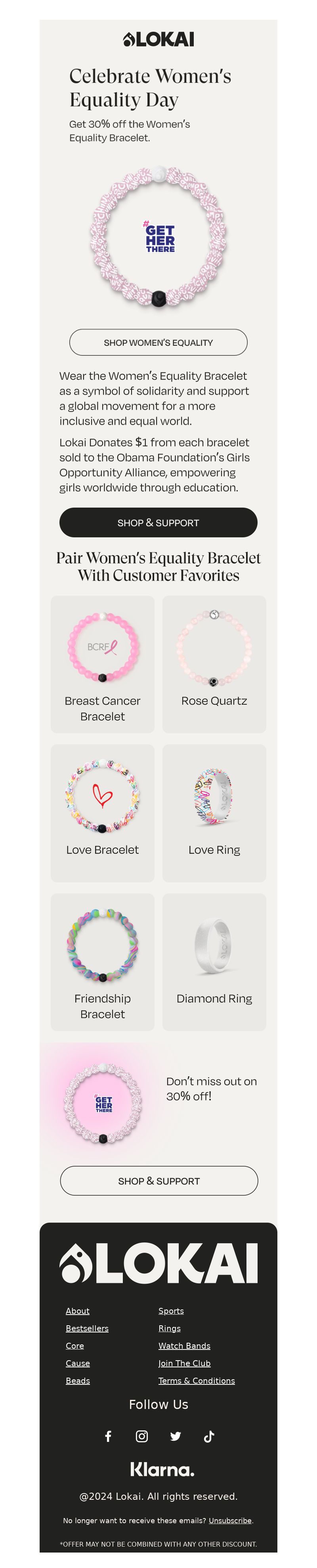Open the Friendship Bracelet card

(102, 961)
